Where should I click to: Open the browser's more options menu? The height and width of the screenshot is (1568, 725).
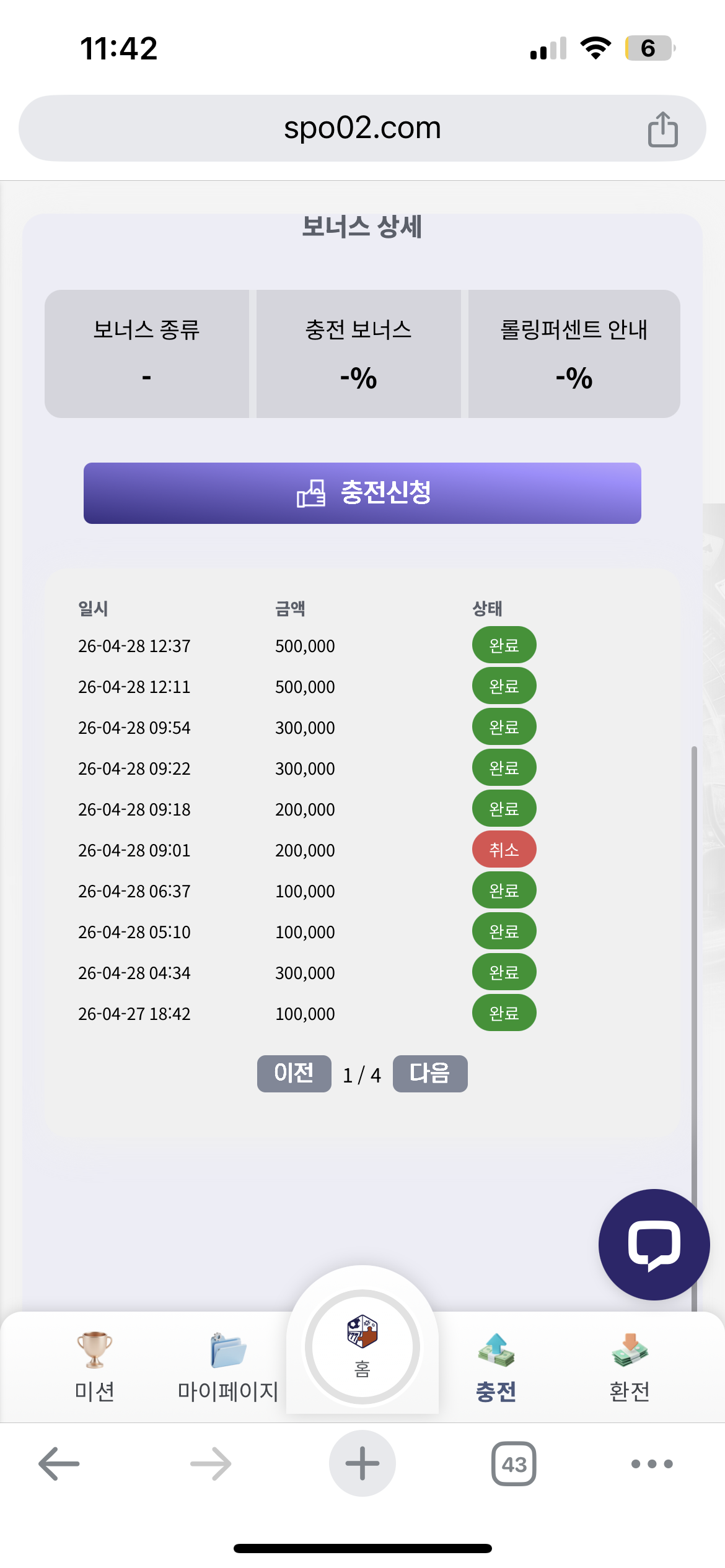651,1464
